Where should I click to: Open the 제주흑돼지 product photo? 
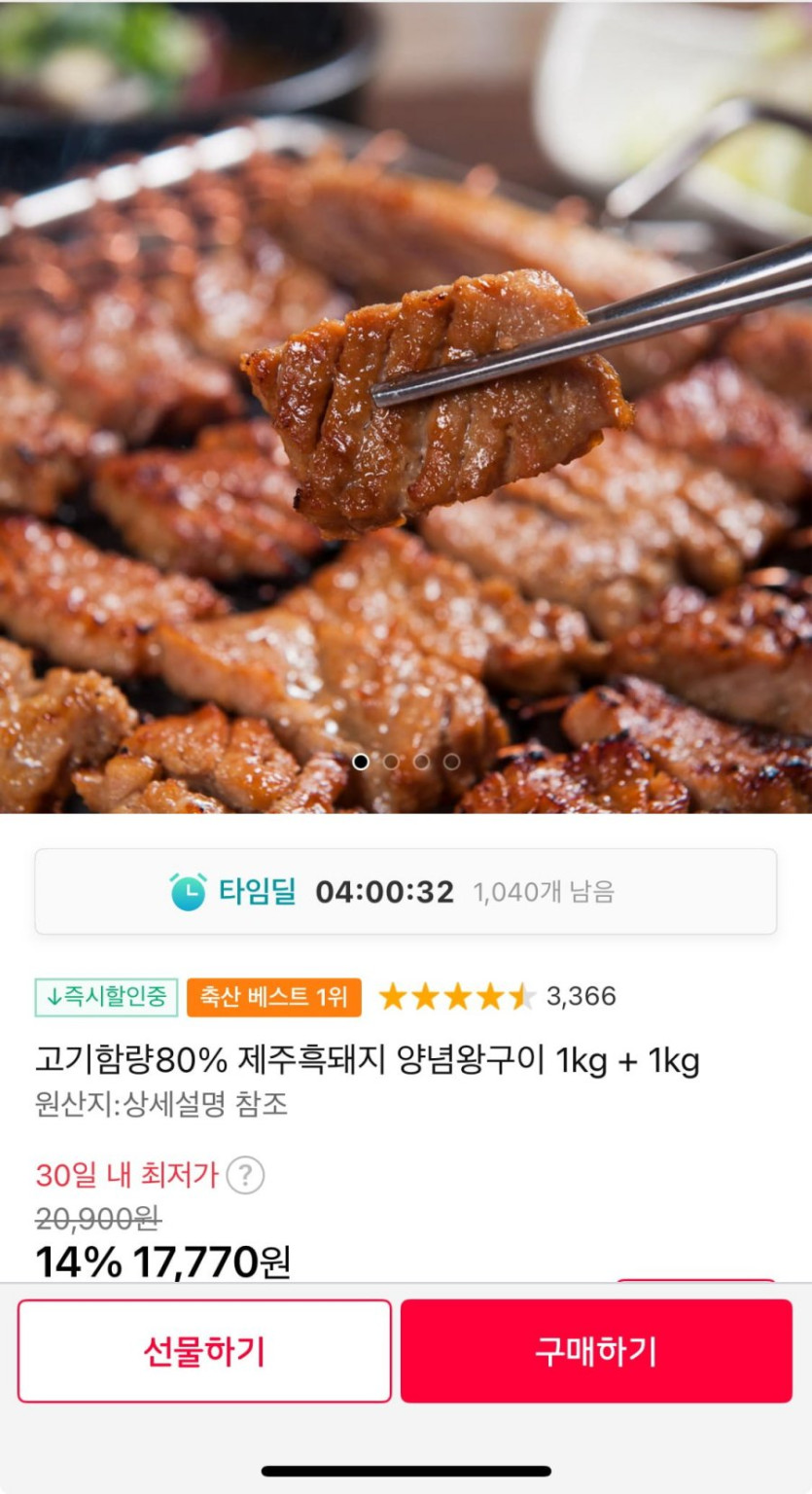coord(406,409)
